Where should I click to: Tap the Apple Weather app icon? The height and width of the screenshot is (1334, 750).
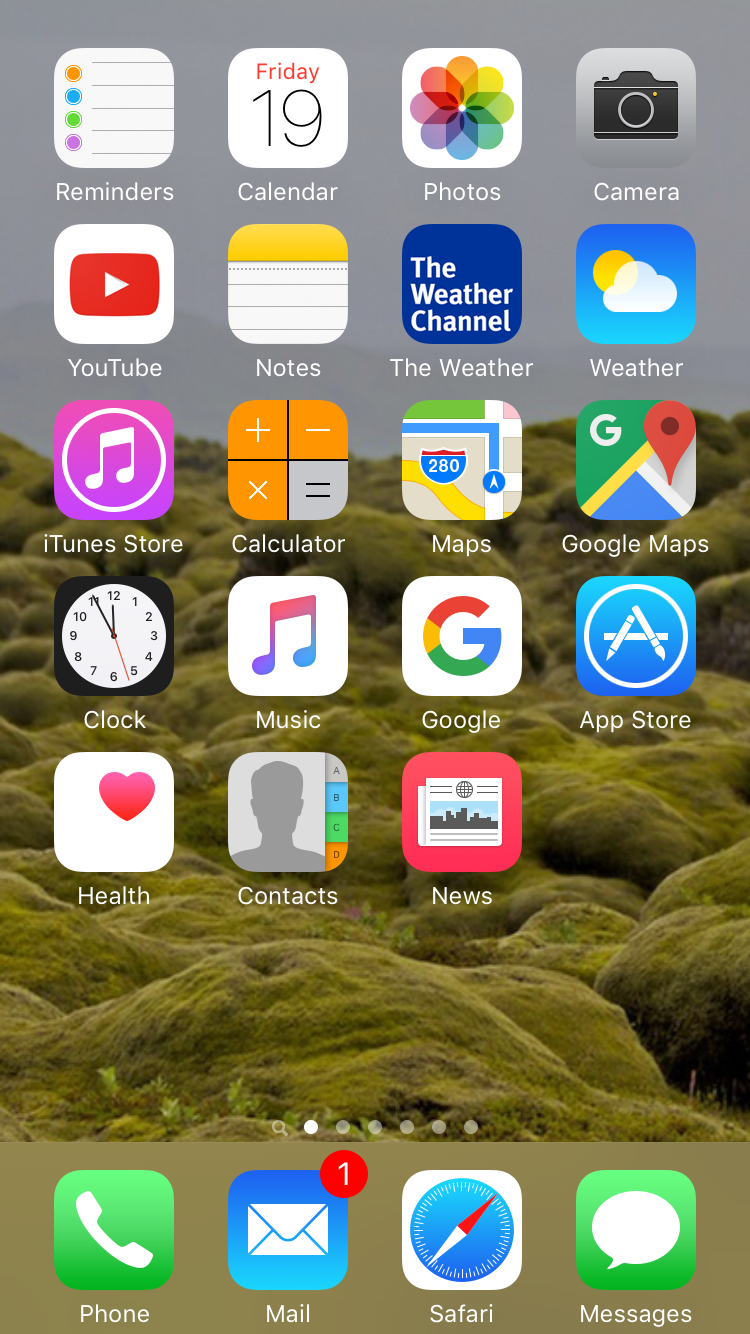(636, 284)
